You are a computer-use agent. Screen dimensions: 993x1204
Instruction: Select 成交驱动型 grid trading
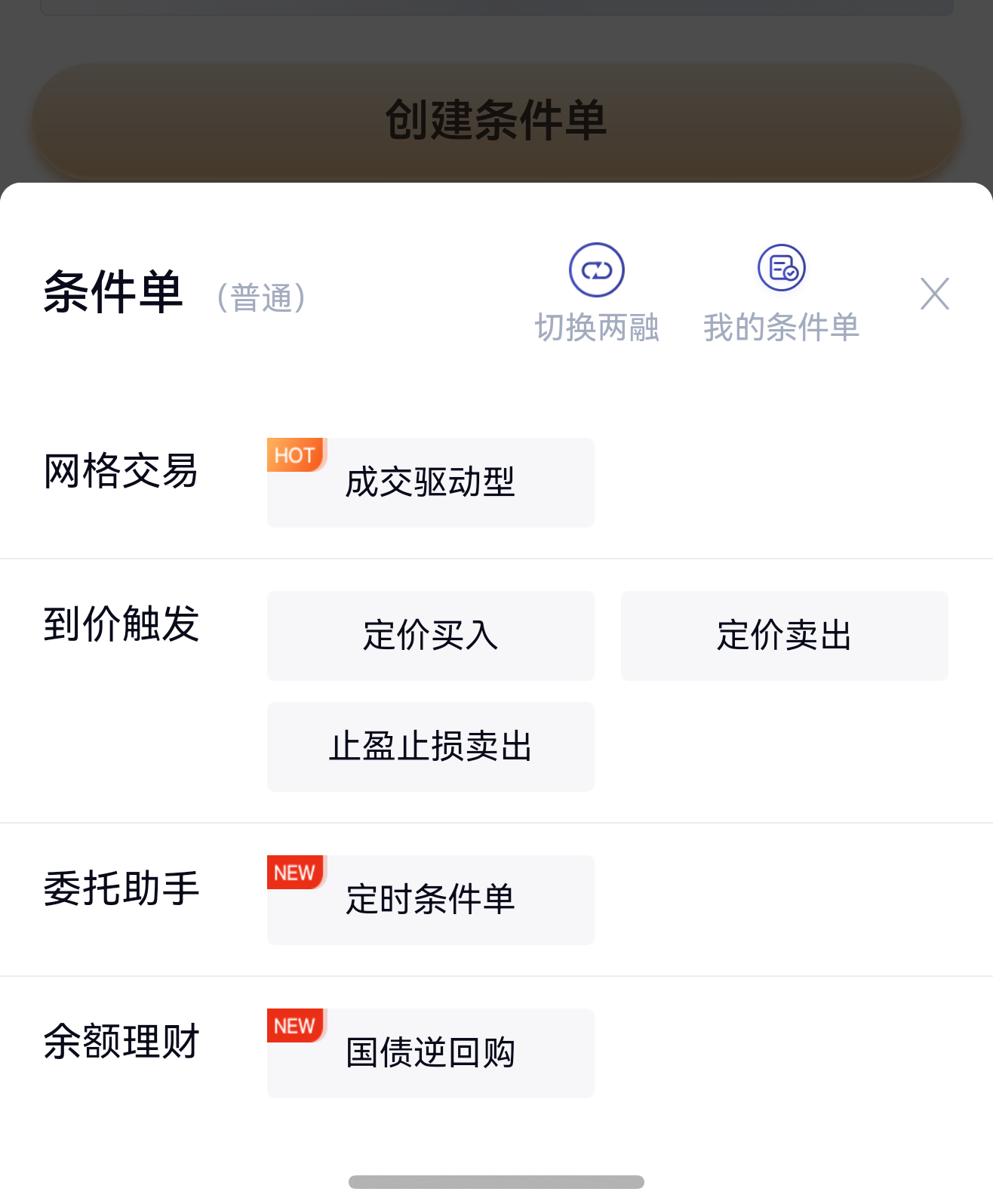[430, 482]
